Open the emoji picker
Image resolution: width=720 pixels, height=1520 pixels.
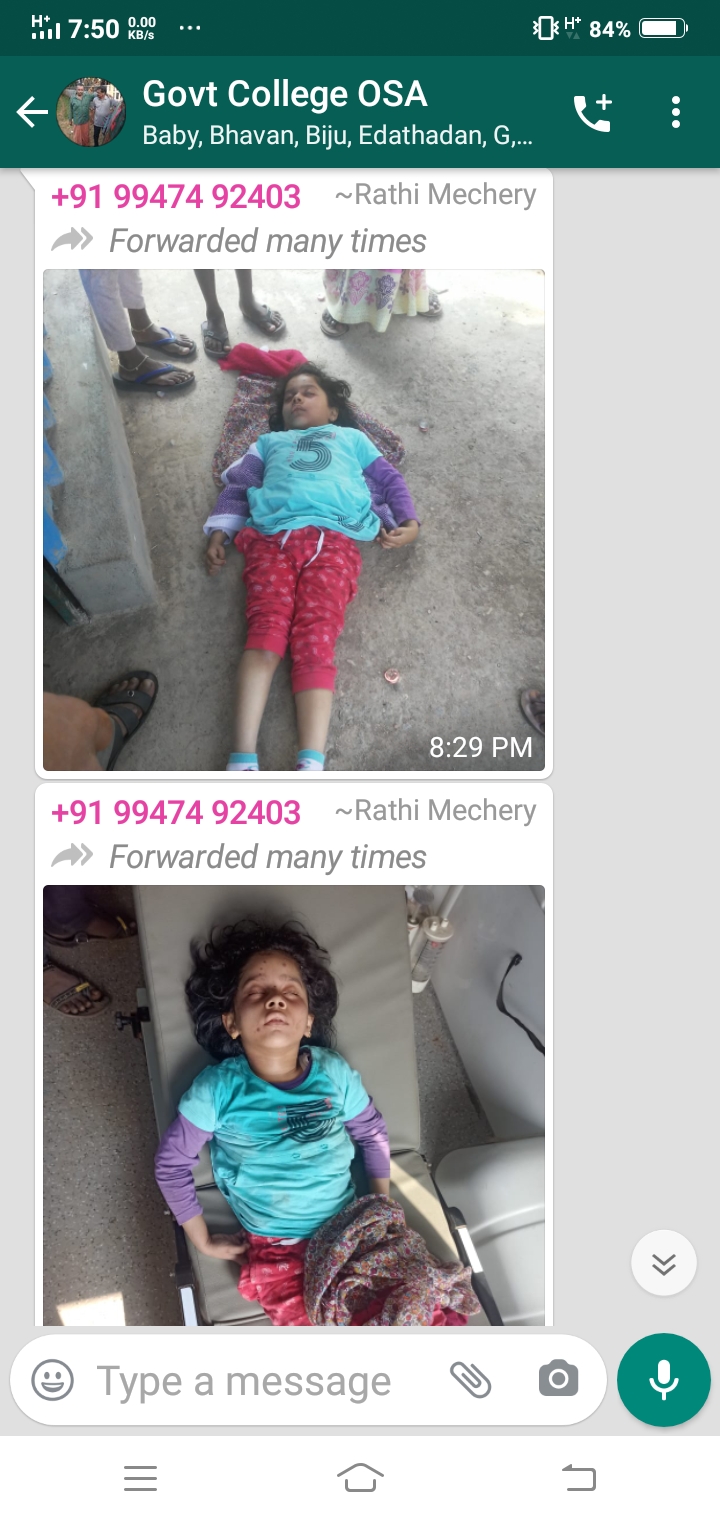[52, 1381]
